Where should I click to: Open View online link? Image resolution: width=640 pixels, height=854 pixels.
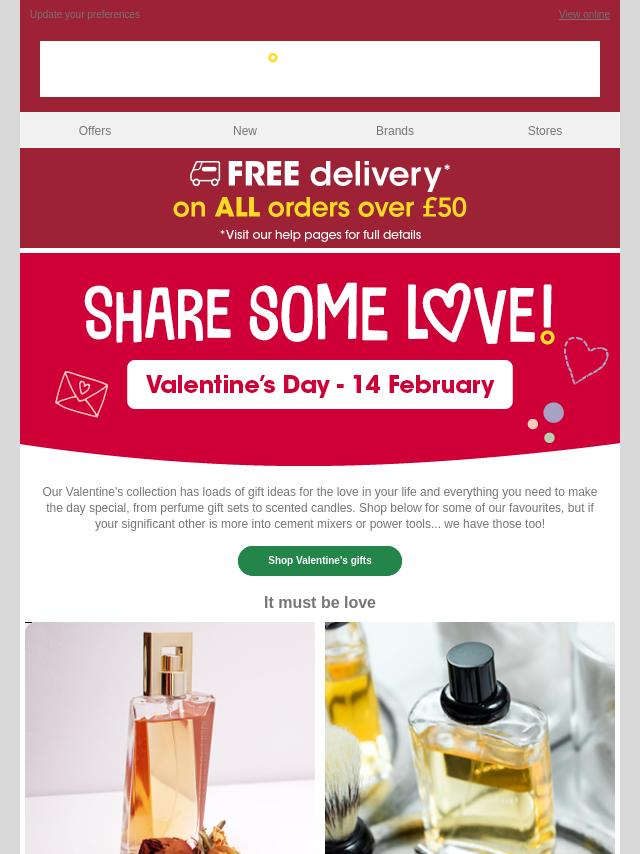click(584, 15)
